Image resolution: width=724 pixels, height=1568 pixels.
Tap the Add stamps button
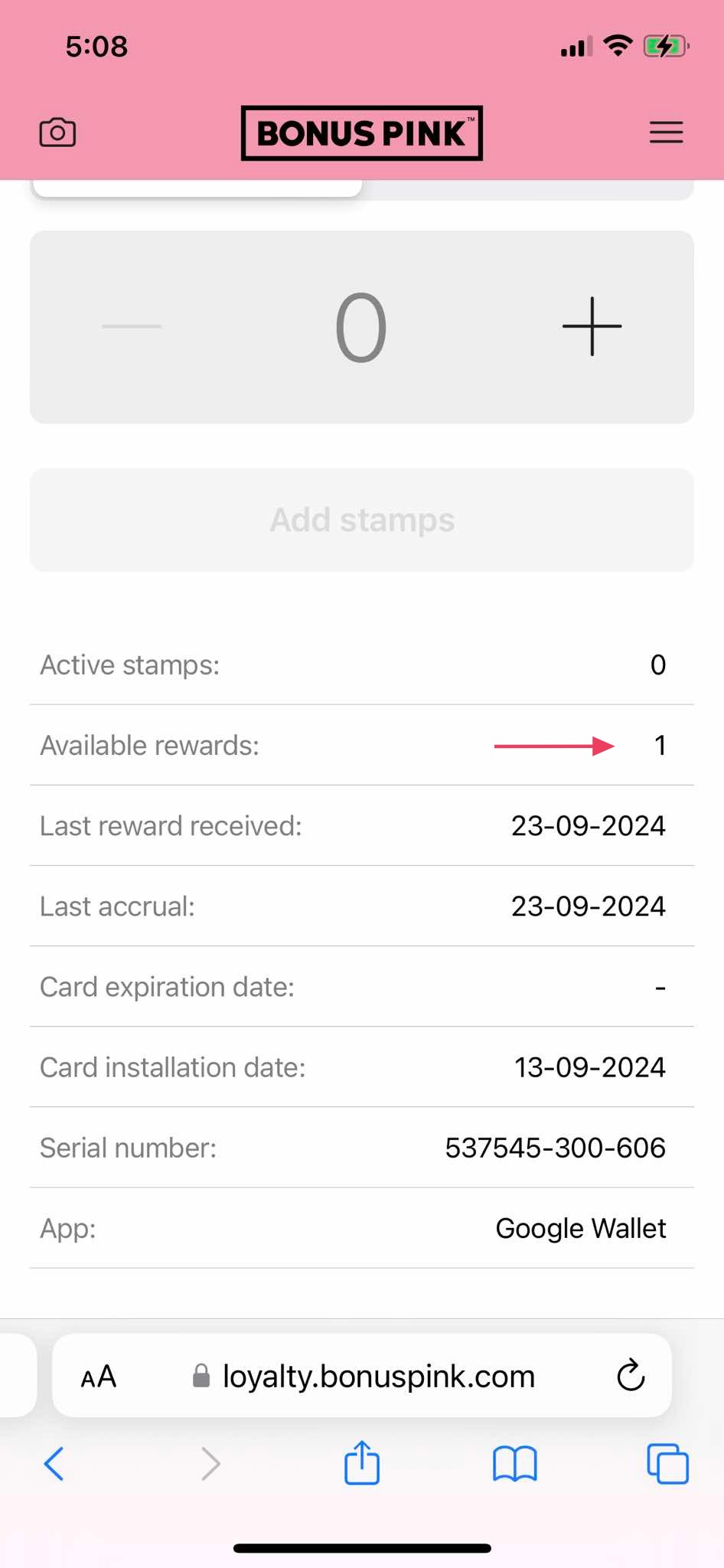click(362, 520)
